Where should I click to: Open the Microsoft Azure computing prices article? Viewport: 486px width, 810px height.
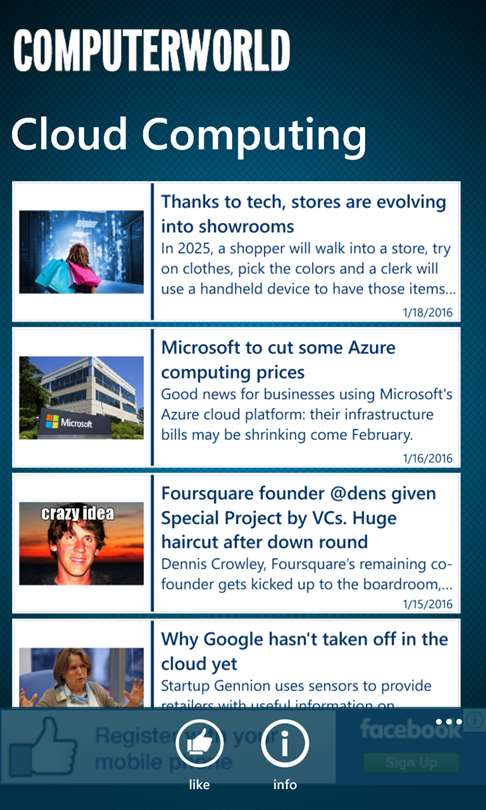(x=236, y=397)
